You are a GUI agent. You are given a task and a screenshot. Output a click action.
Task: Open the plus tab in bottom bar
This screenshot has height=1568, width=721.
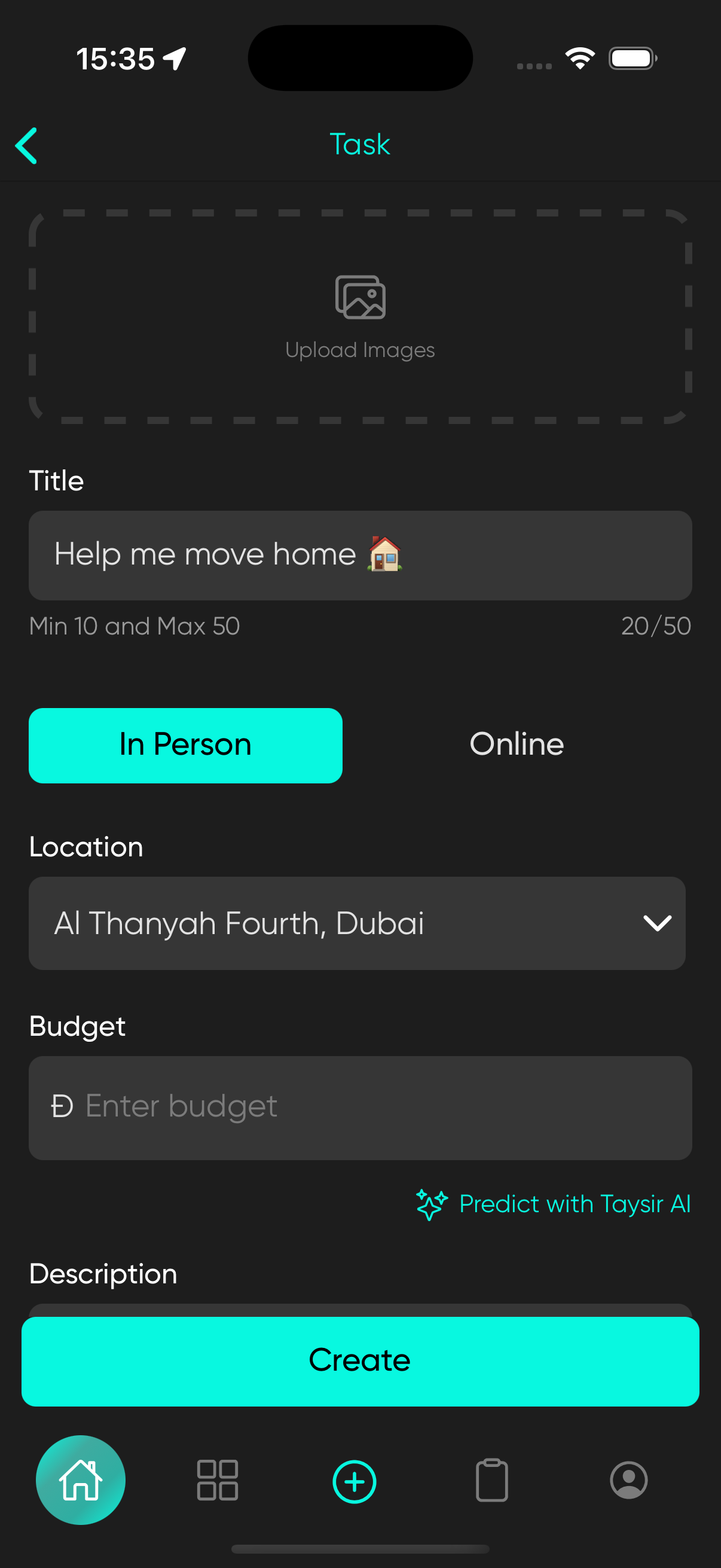354,1481
